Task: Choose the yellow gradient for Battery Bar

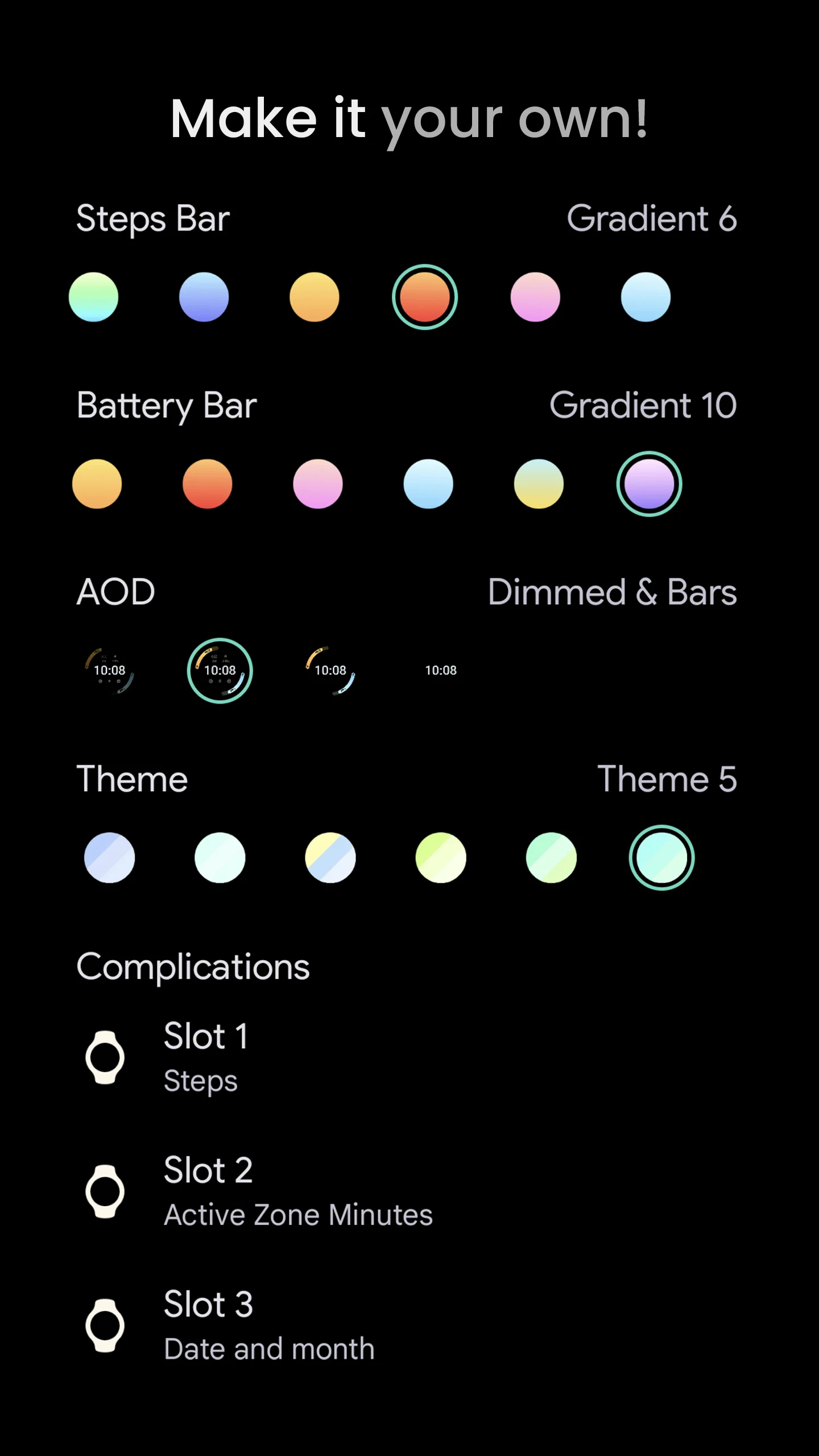Action: tap(97, 483)
